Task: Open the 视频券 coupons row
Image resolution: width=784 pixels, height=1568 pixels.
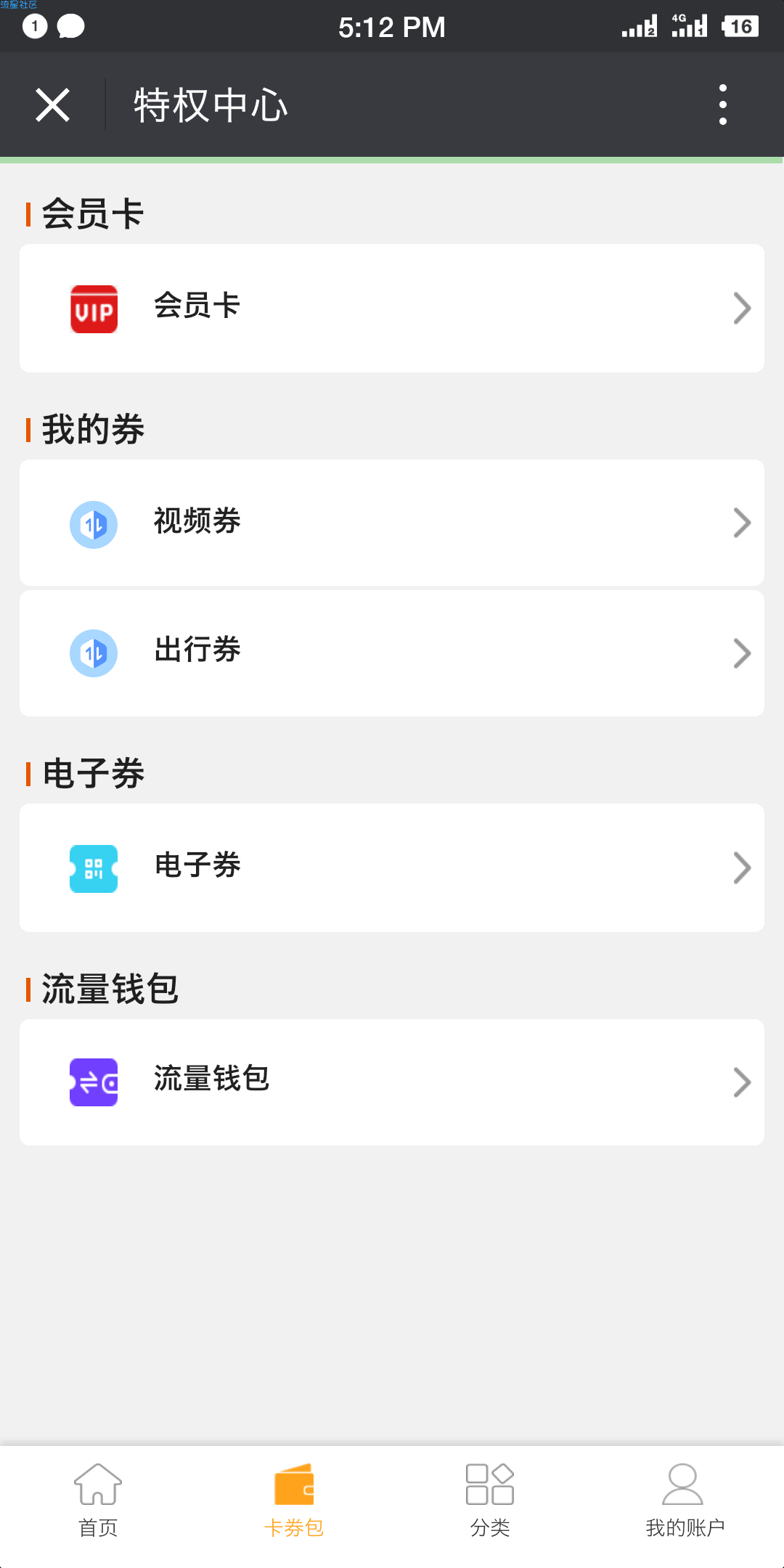Action: (x=392, y=523)
